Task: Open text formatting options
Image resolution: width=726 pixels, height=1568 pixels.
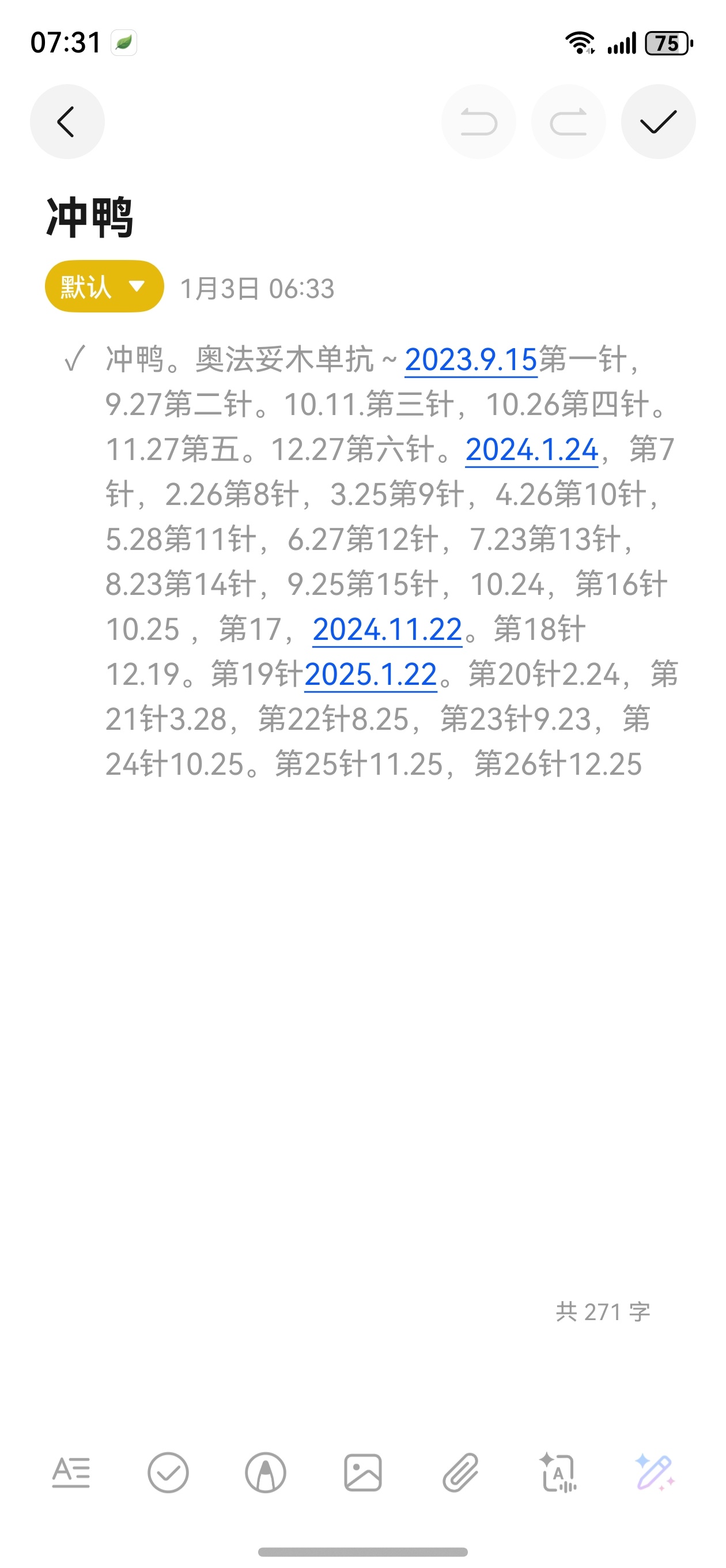Action: [71, 1473]
